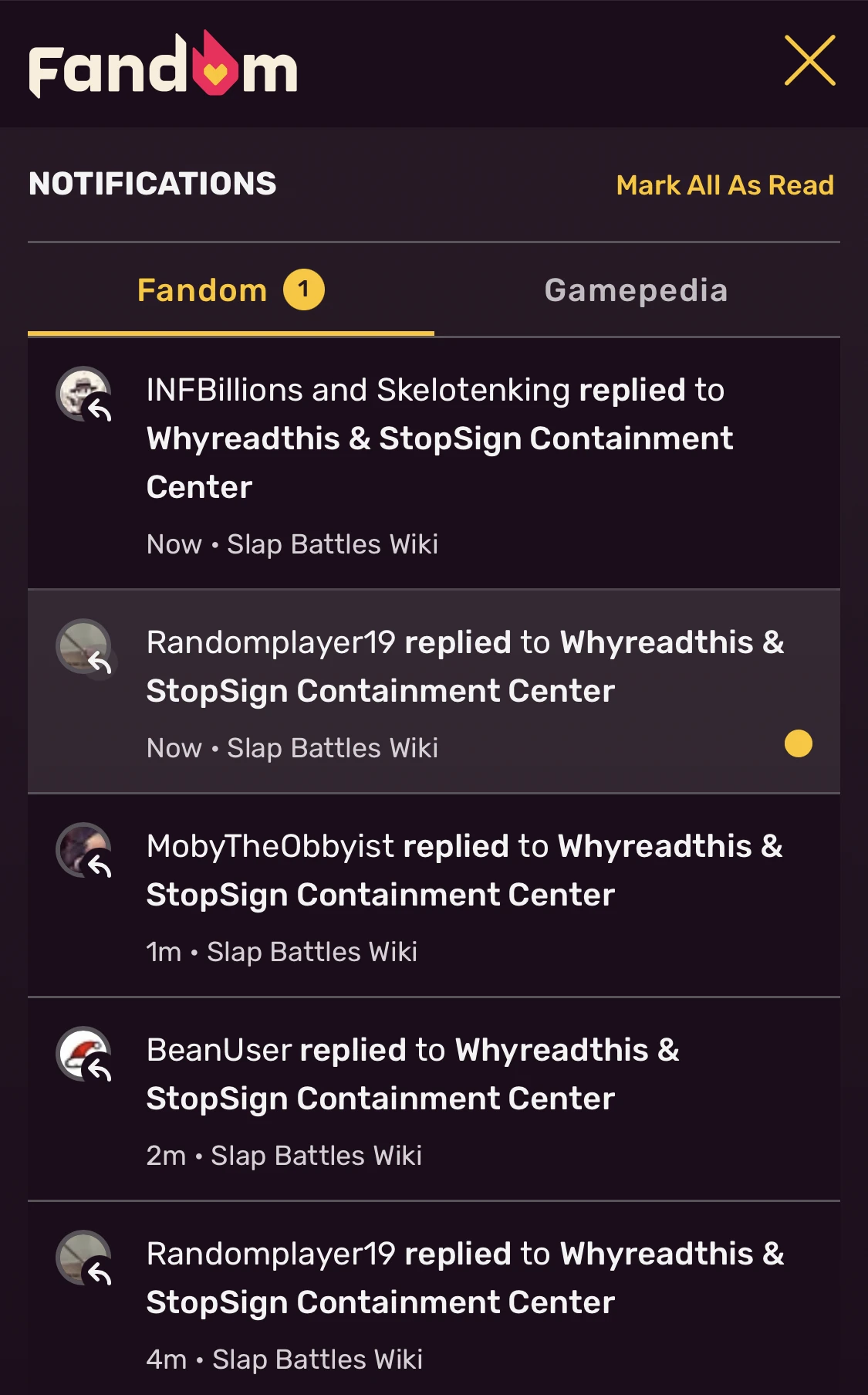
Task: Open the Slap Battles Wiki link
Action: pos(332,544)
